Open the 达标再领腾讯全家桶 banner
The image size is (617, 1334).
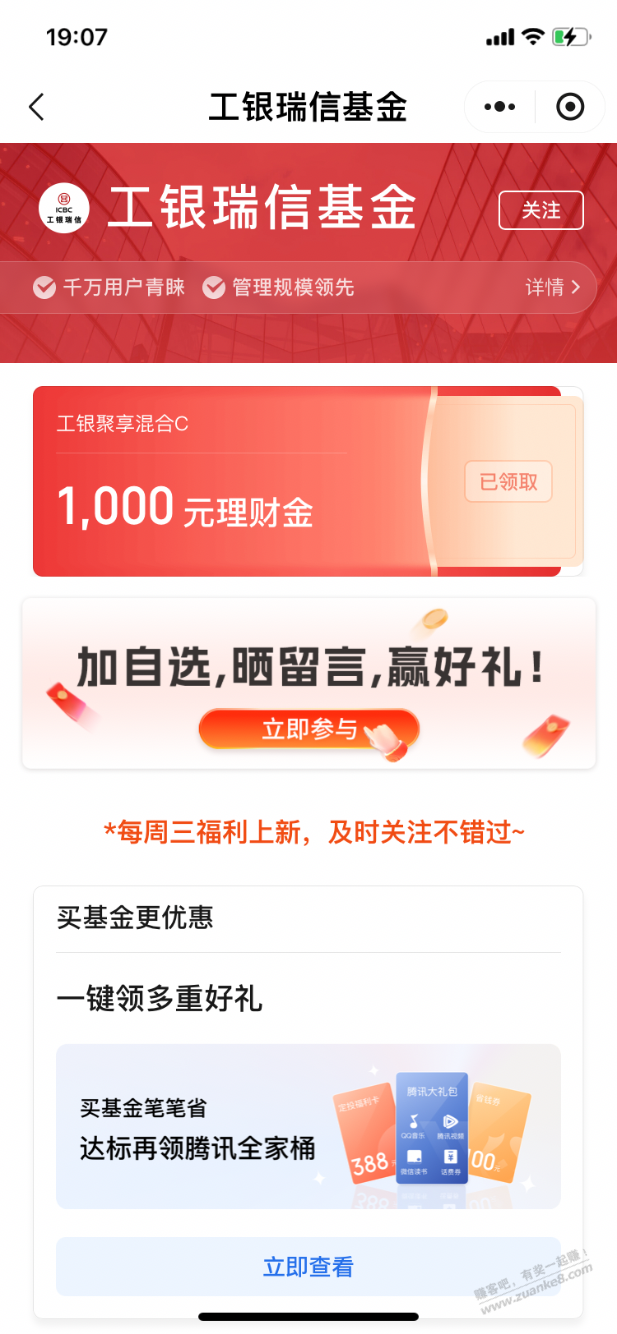308,1126
